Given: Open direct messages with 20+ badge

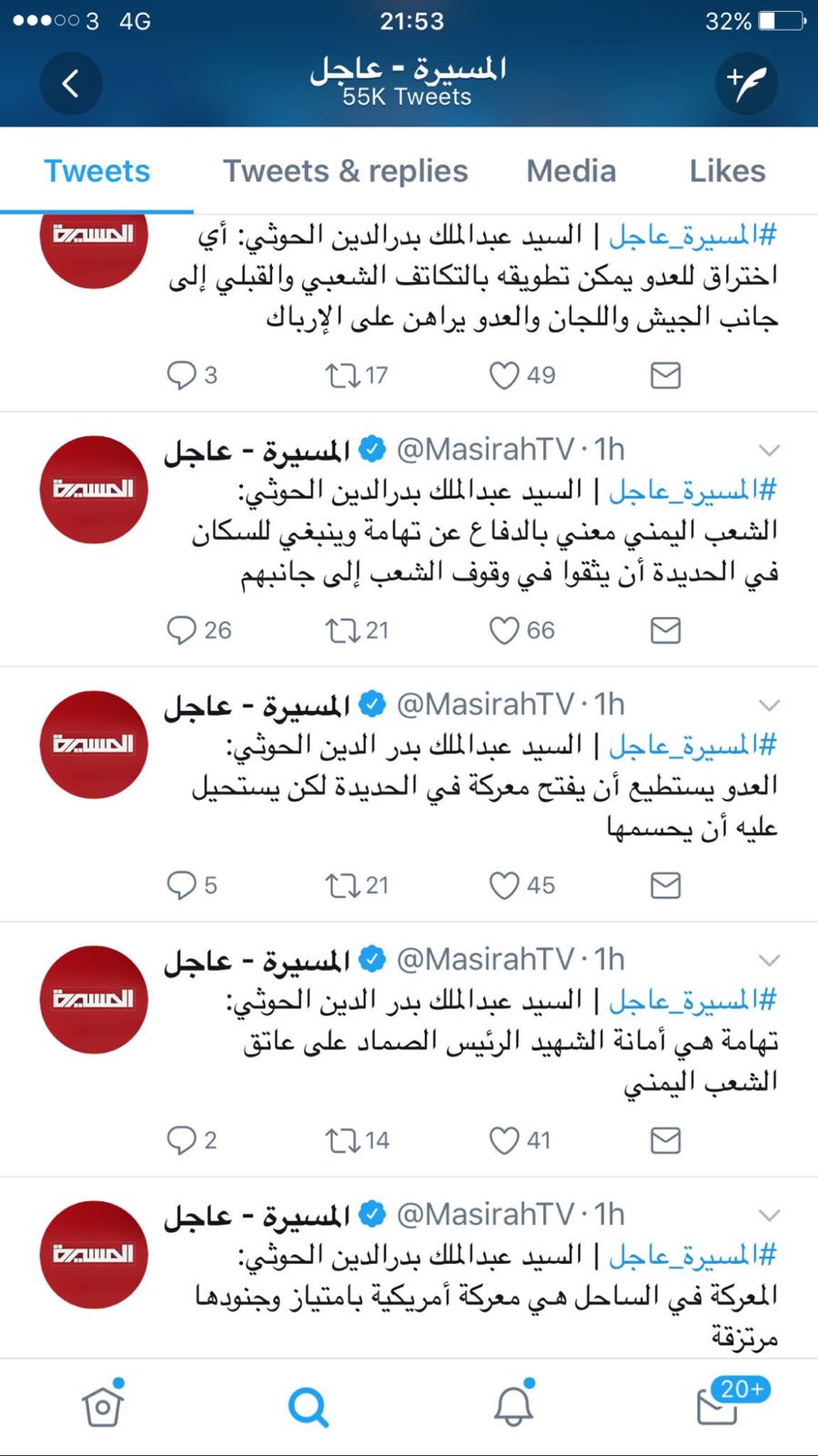Looking at the screenshot, I should click(718, 1406).
